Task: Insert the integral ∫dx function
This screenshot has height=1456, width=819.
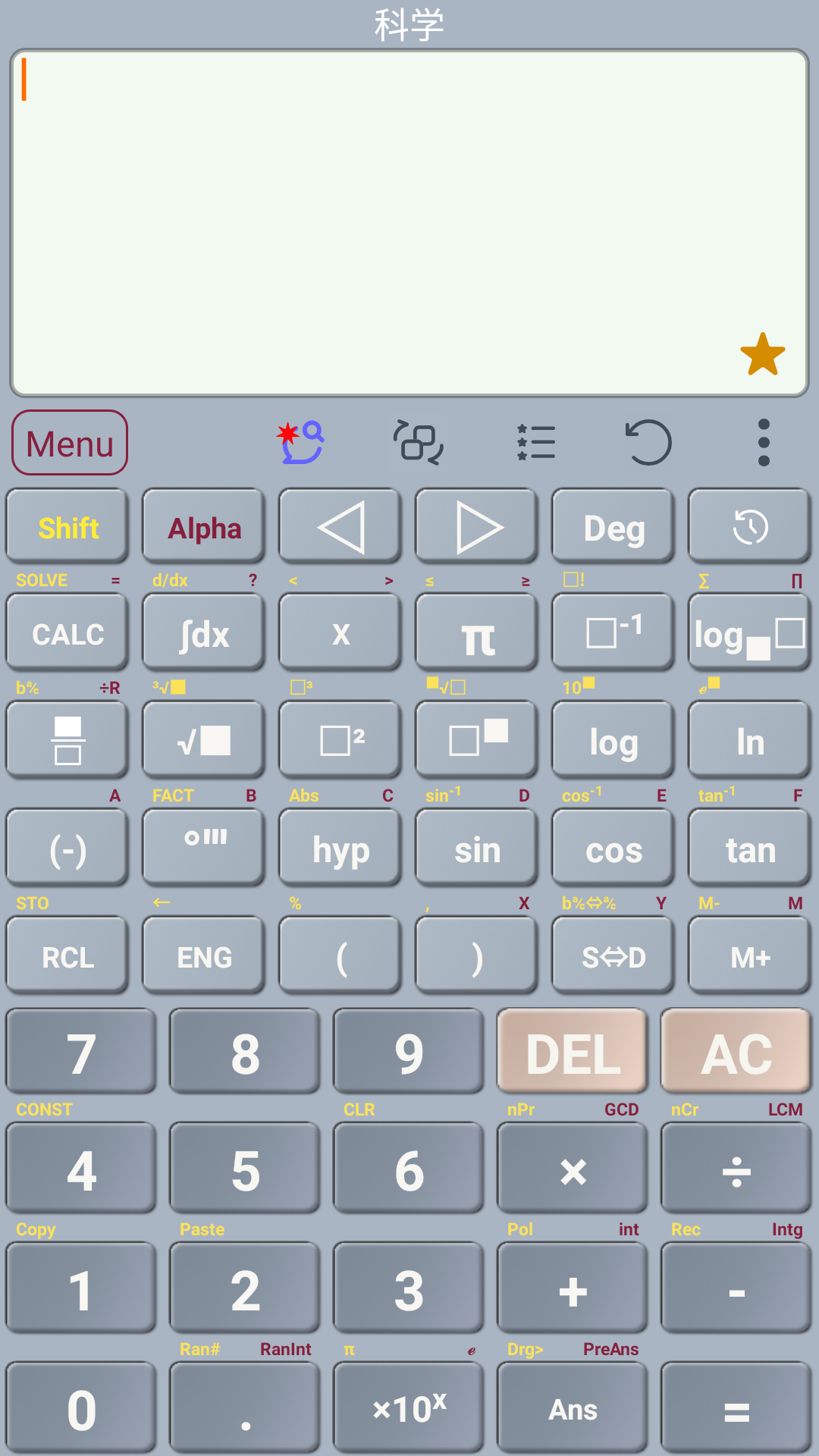Action: 205,634
